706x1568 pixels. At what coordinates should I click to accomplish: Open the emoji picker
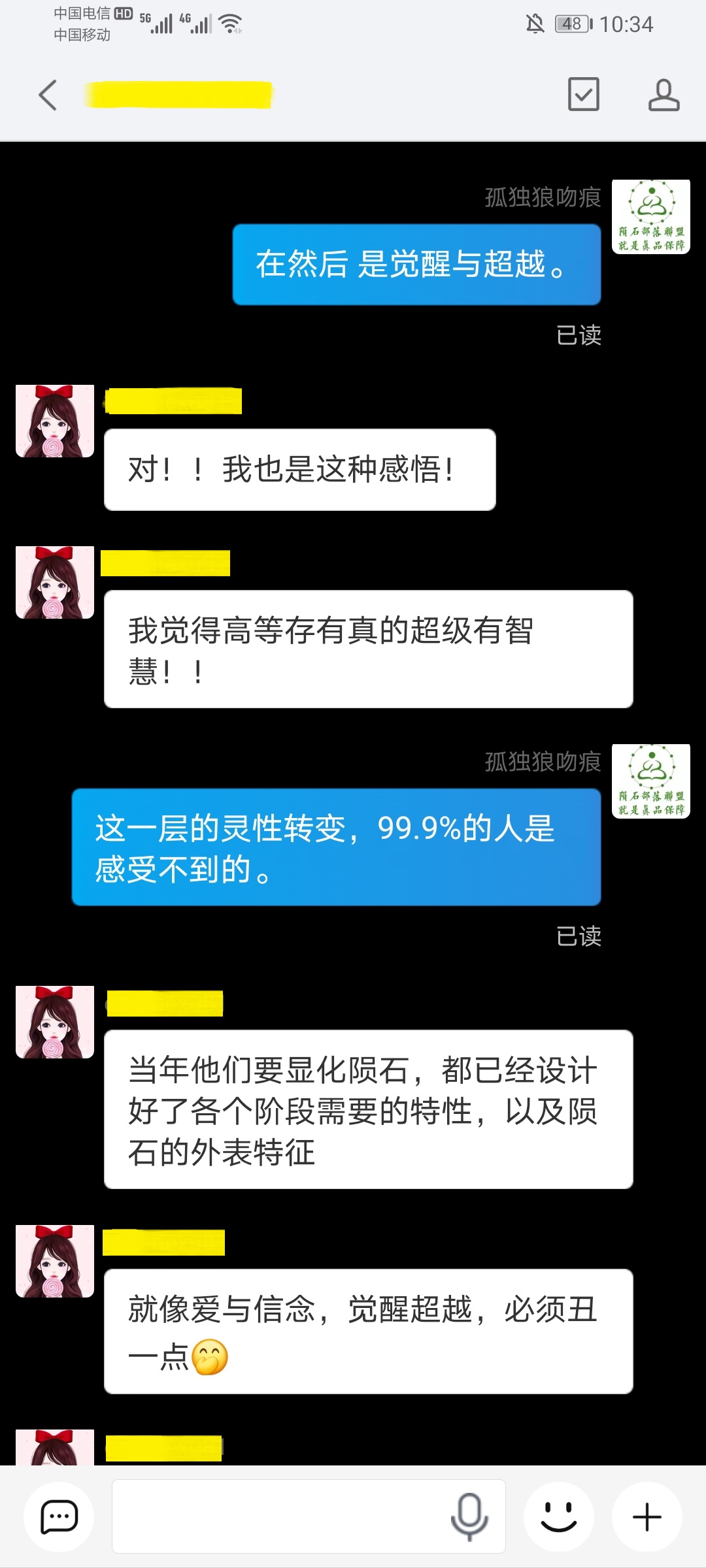tap(559, 1516)
